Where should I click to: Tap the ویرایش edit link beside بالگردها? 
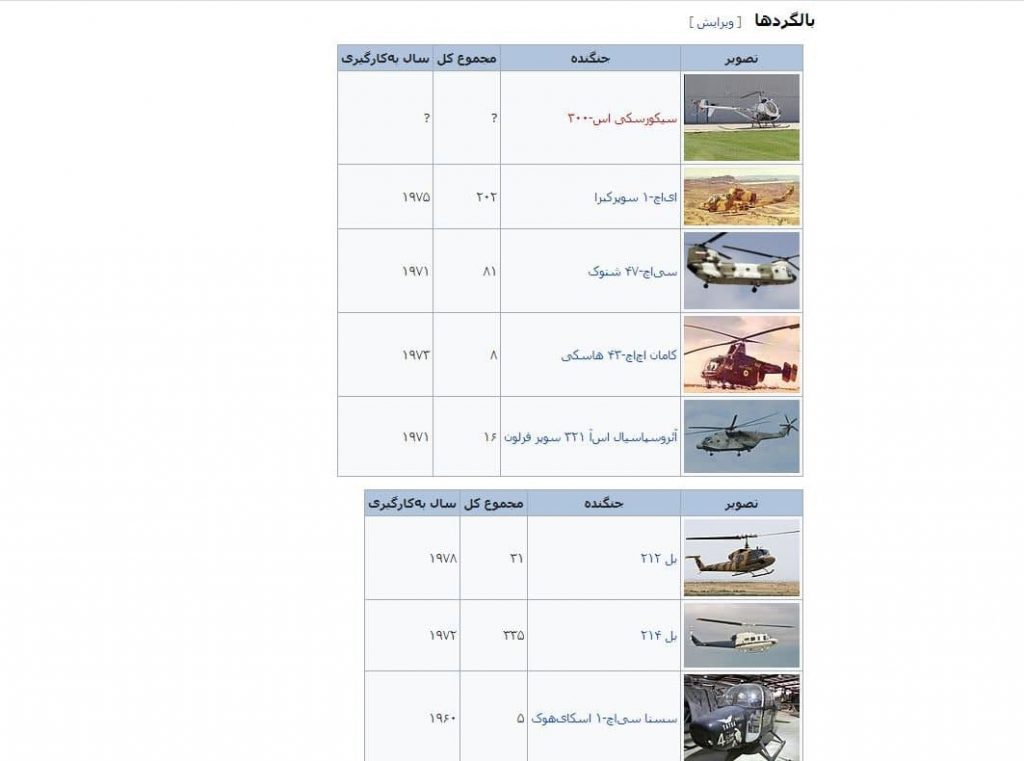[x=715, y=22]
